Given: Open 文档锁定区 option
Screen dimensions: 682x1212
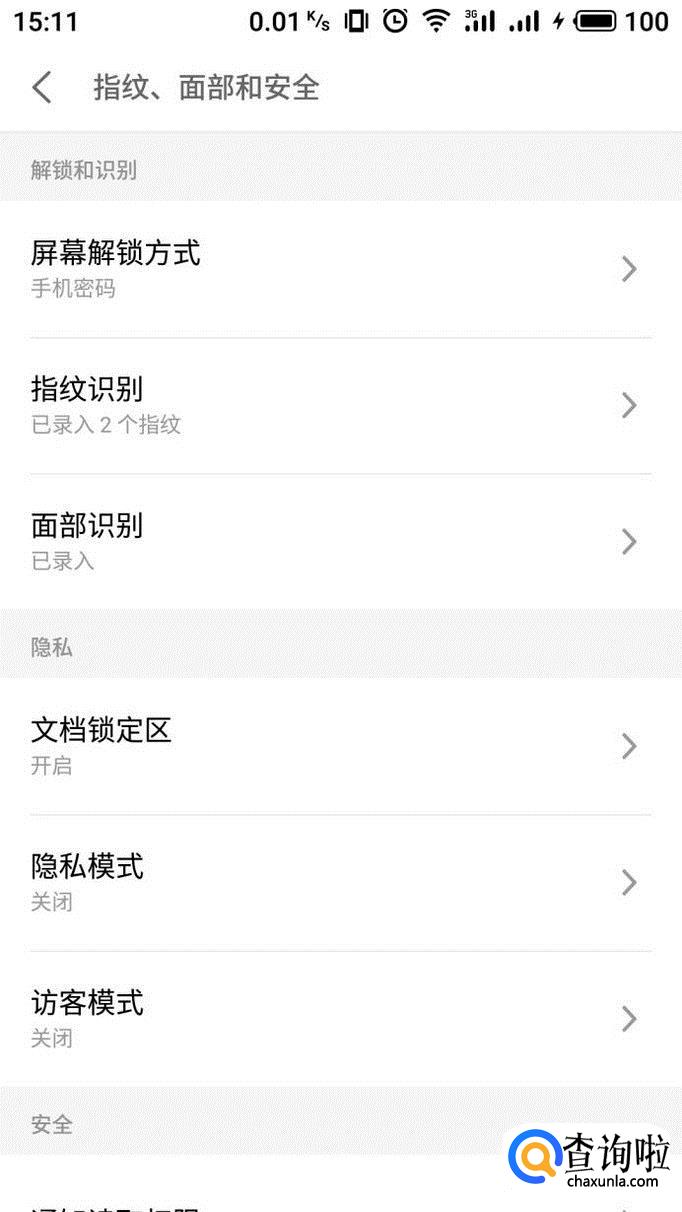Looking at the screenshot, I should (x=340, y=745).
